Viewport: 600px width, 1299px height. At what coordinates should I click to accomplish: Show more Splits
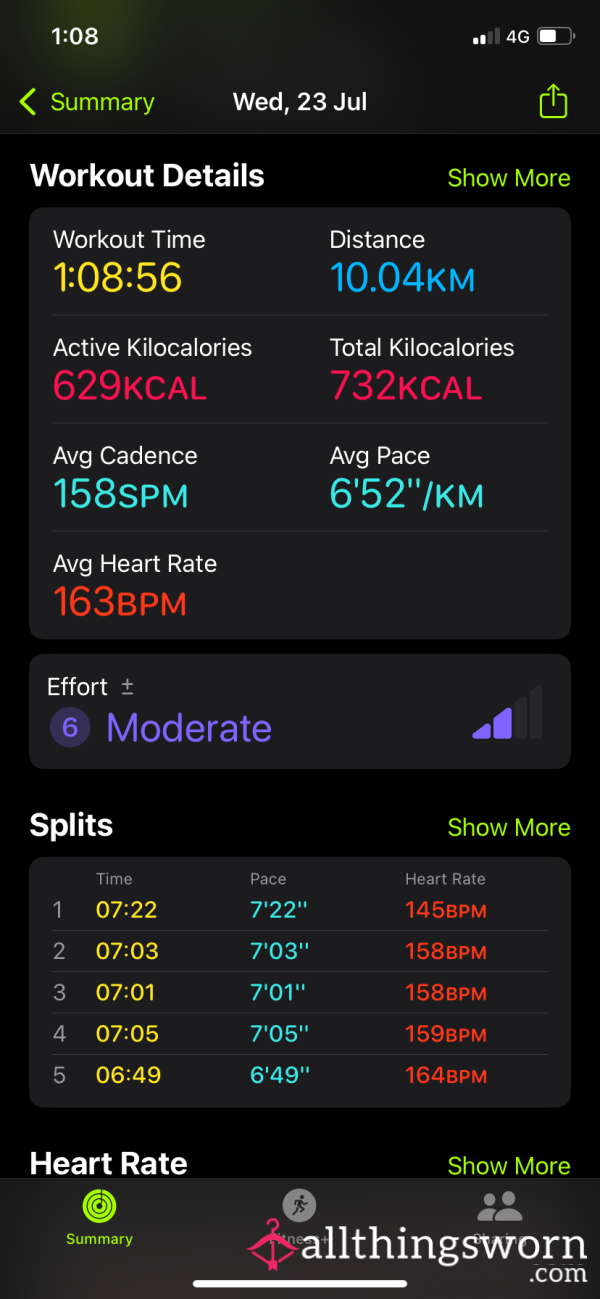pyautogui.click(x=508, y=828)
